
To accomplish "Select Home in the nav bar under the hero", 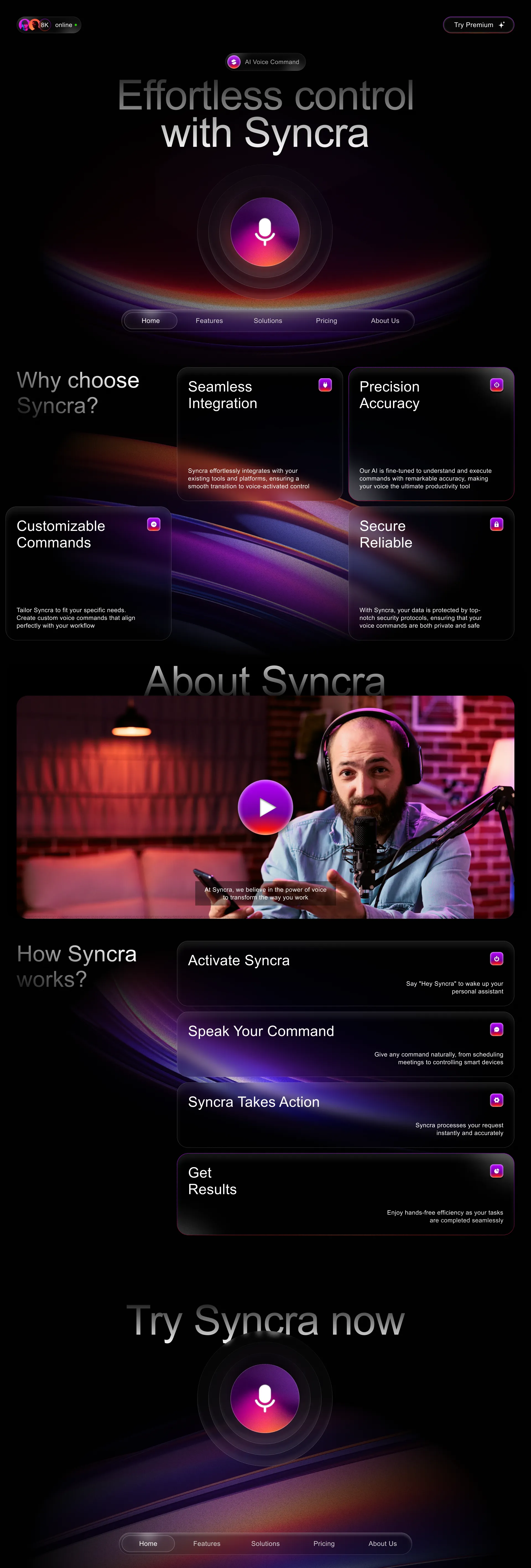I will [x=150, y=321].
